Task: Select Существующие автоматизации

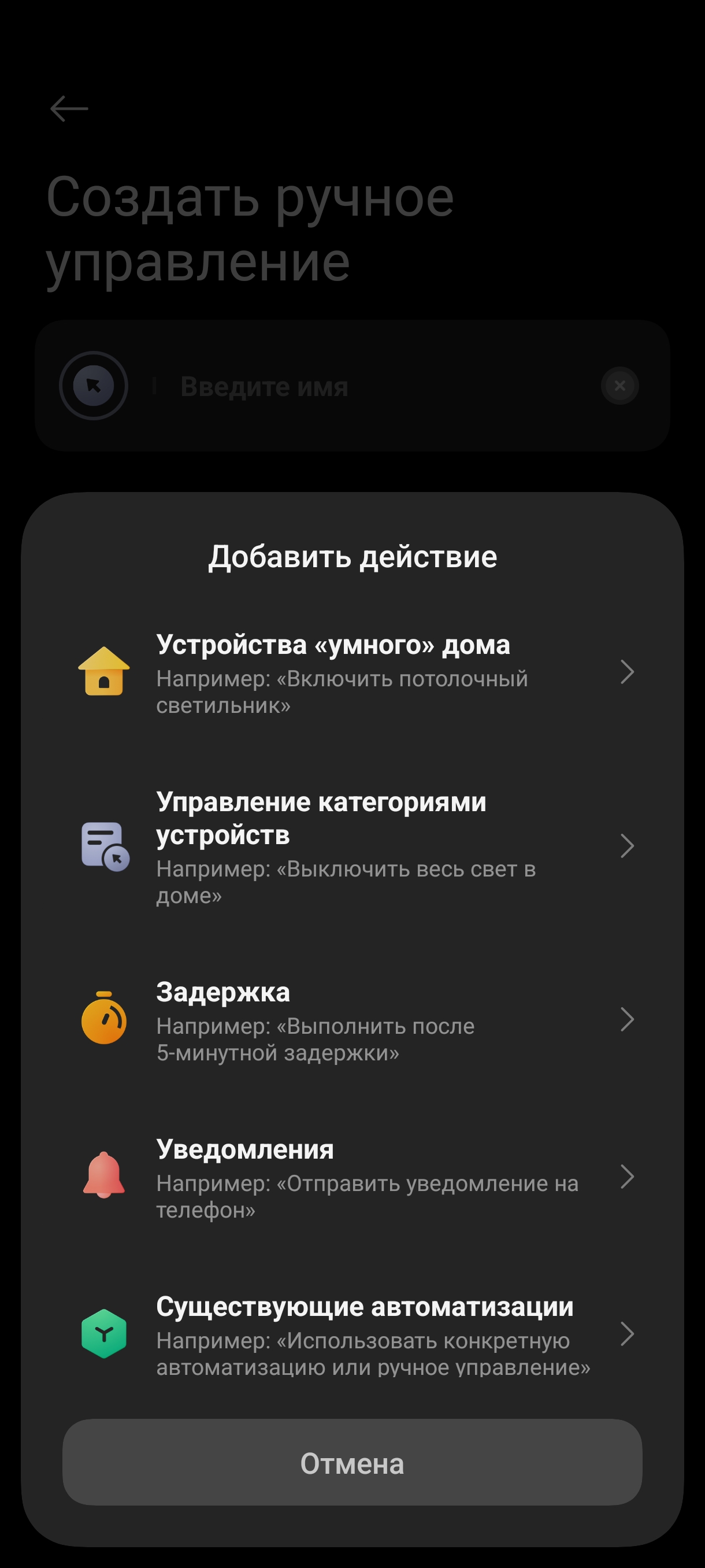Action: 352,1334
